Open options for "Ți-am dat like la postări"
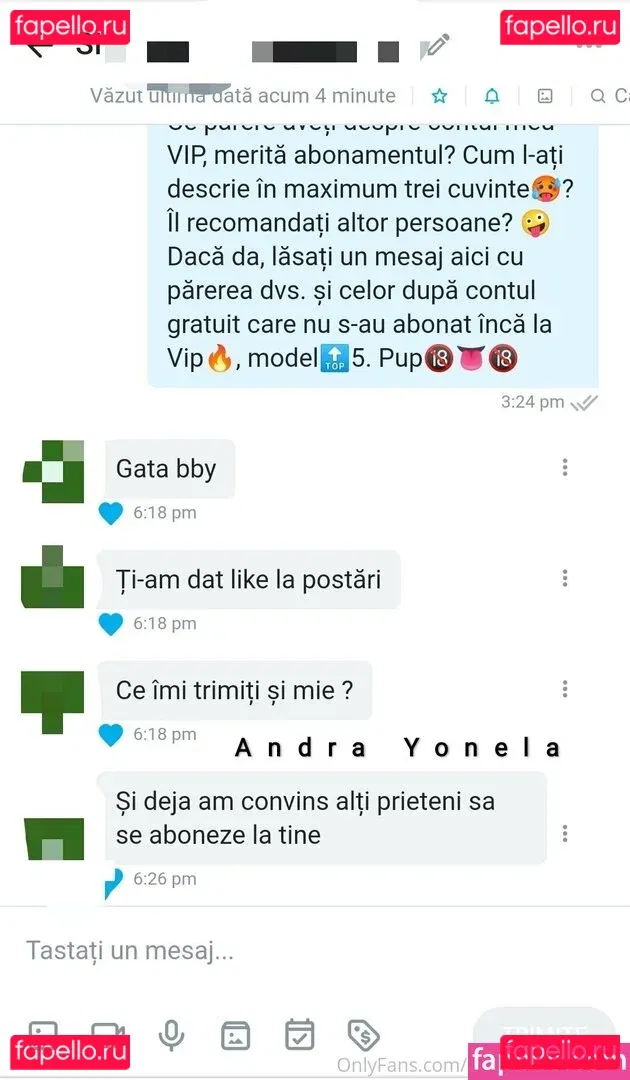This screenshot has height=1080, width=630. tap(565, 578)
